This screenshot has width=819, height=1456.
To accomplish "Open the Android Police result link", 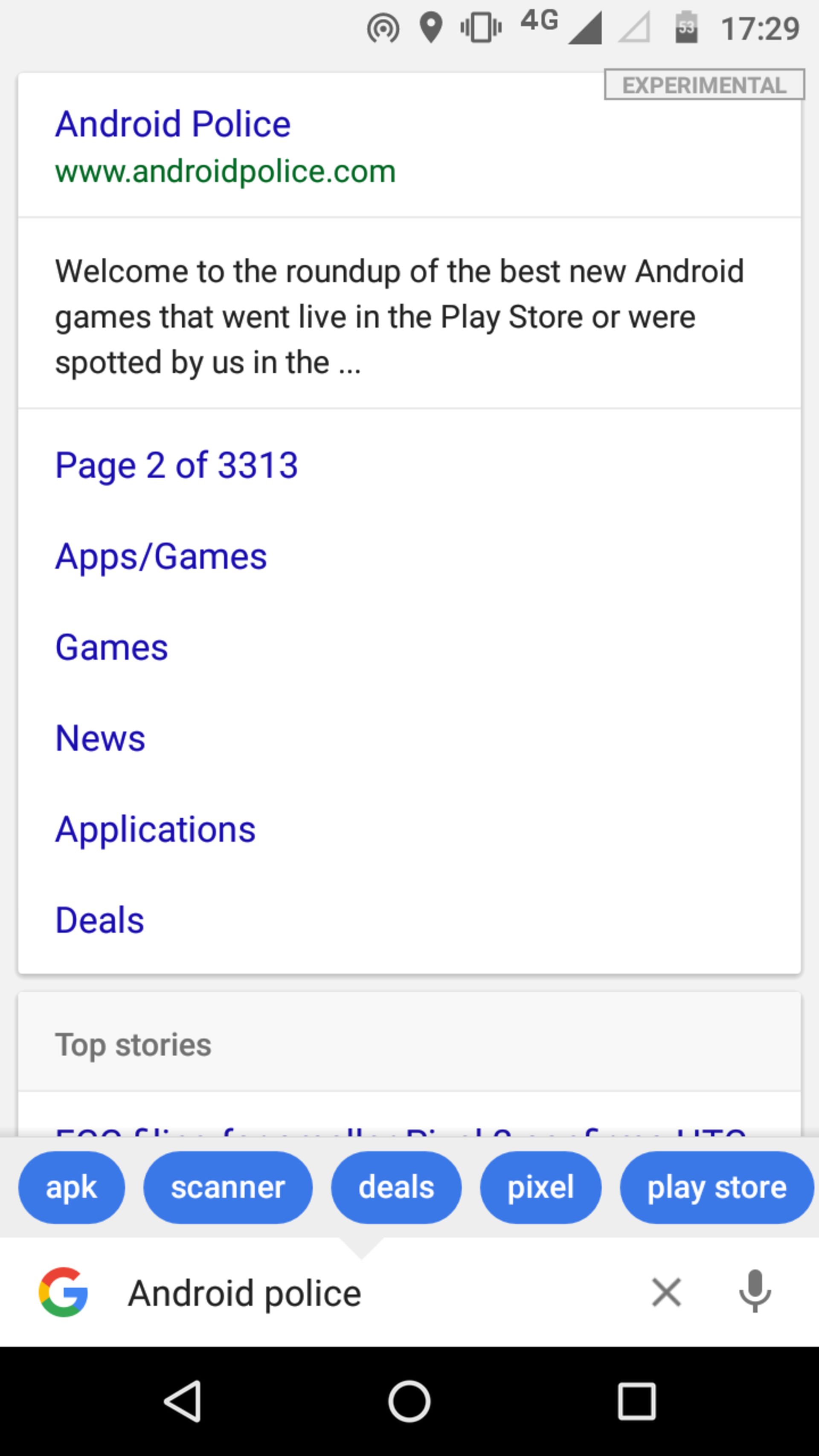I will tap(172, 124).
